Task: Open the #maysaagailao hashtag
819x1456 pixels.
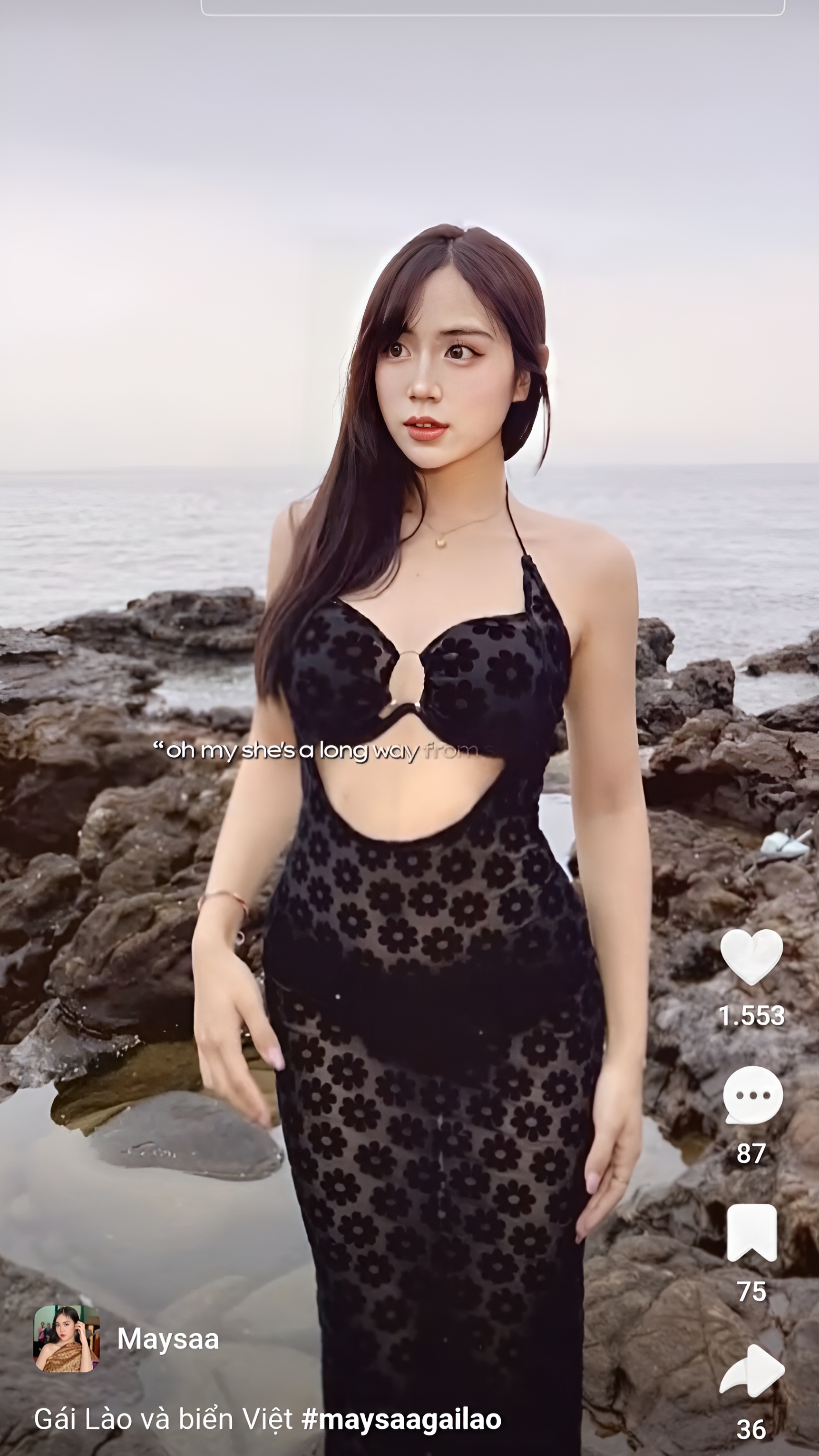Action: coord(401,1419)
